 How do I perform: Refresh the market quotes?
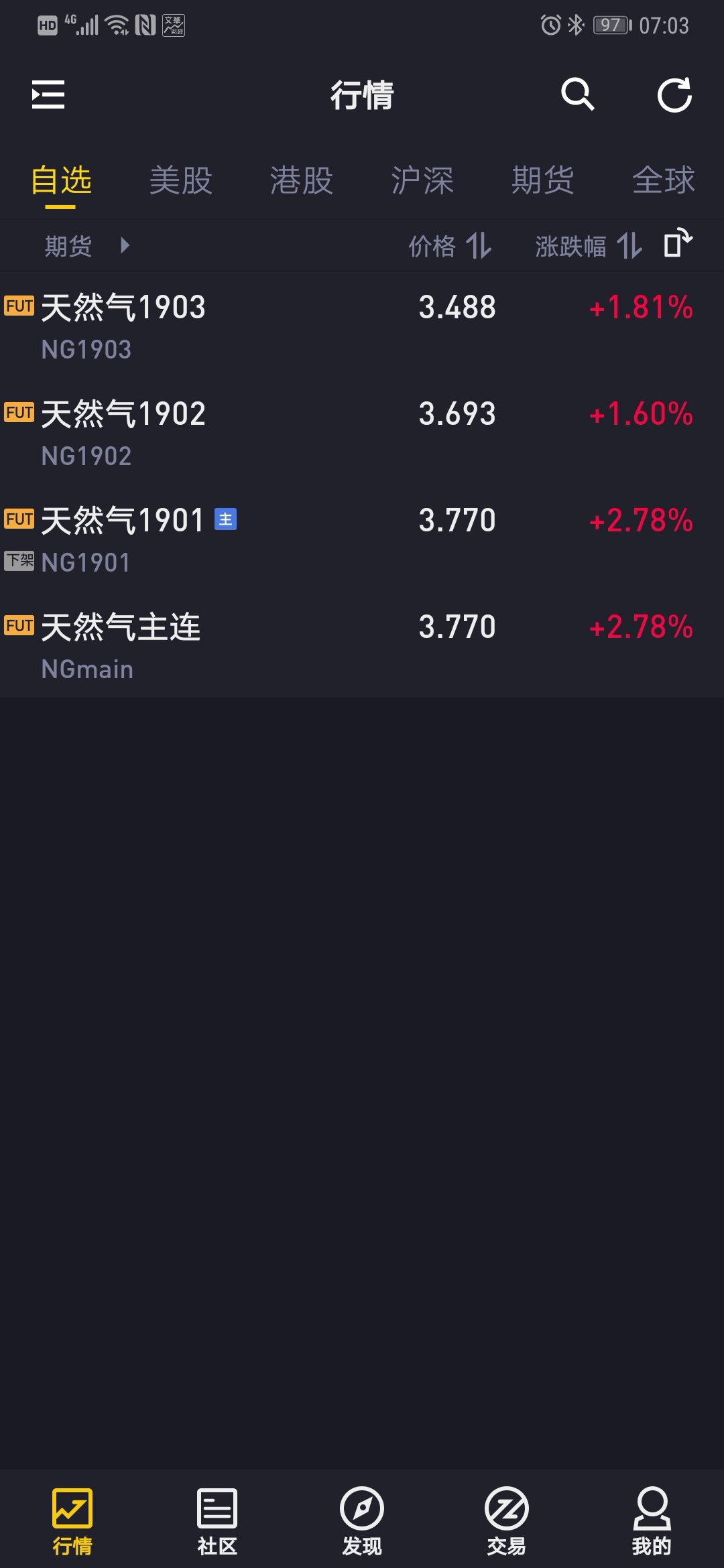click(674, 94)
